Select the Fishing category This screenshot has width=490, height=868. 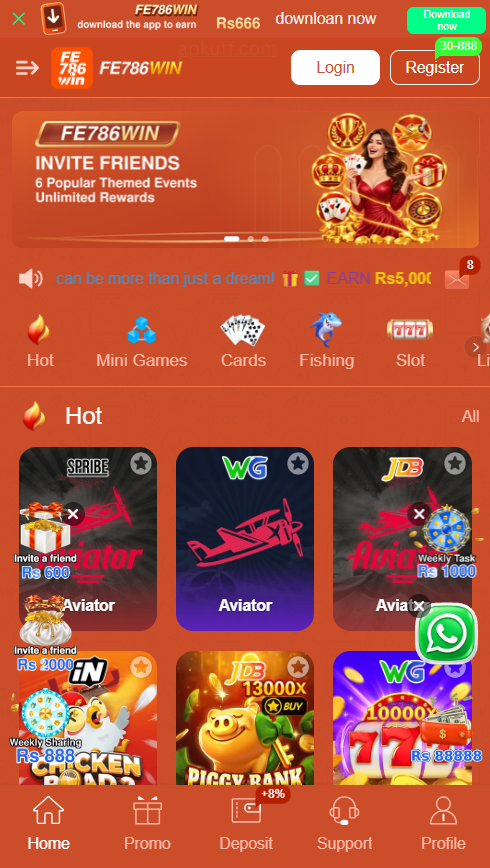327,342
